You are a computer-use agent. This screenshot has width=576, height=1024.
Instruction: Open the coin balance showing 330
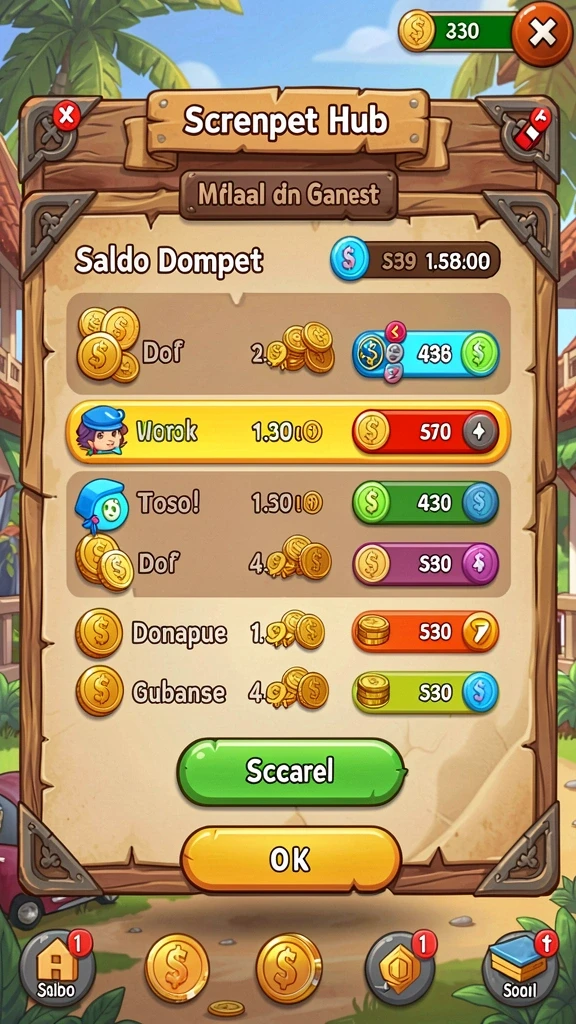457,31
